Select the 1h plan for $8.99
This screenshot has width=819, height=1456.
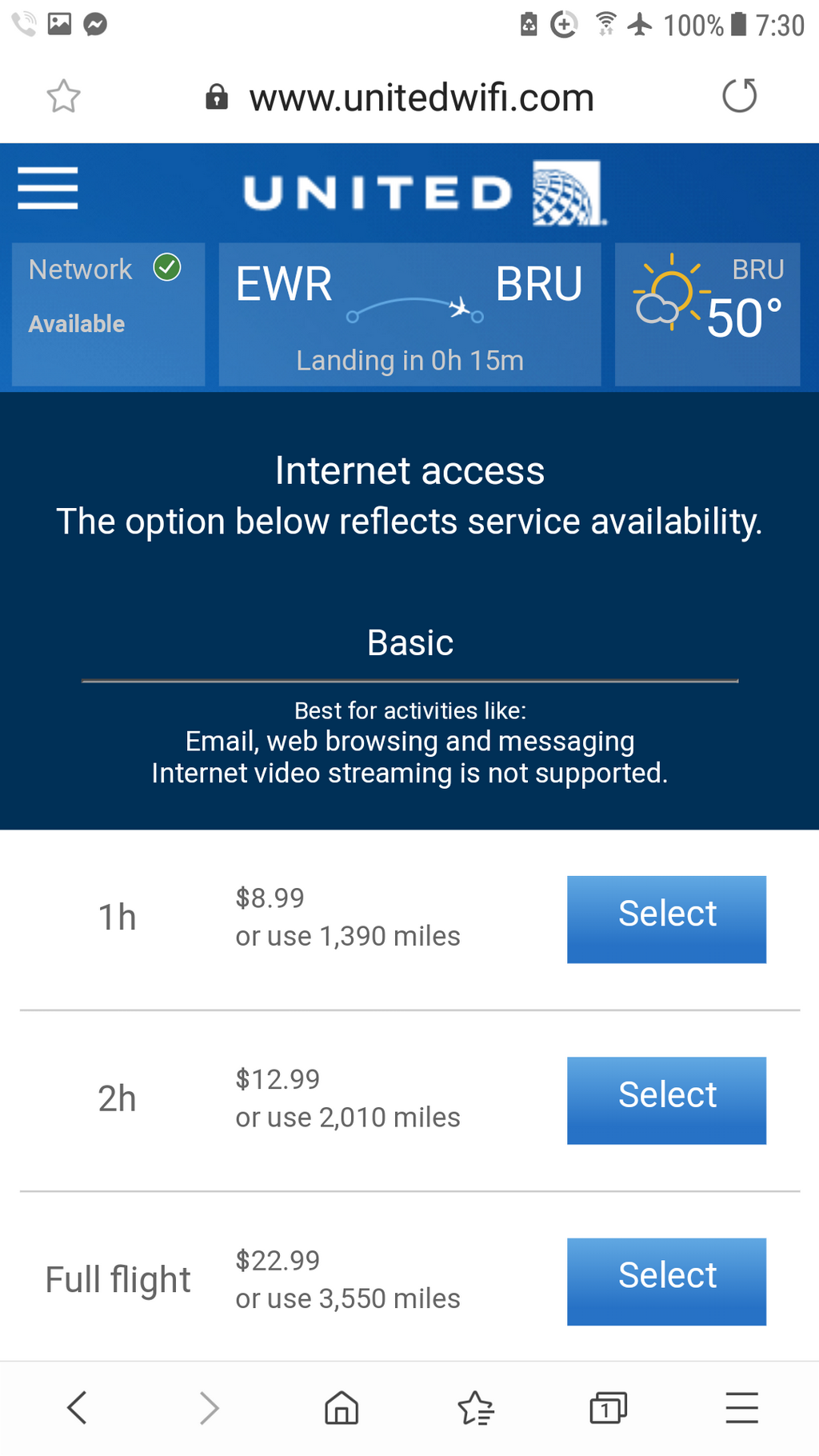[666, 919]
